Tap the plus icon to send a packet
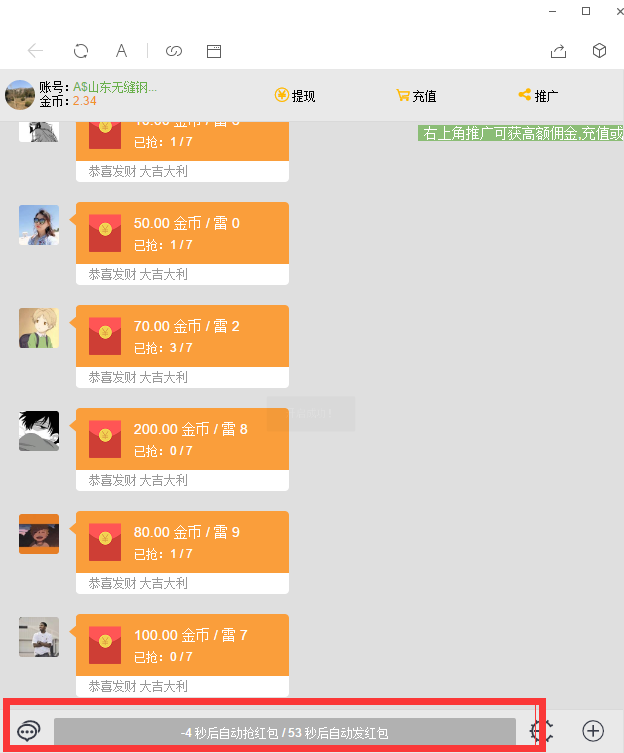The width and height of the screenshot is (624, 753). point(593,731)
